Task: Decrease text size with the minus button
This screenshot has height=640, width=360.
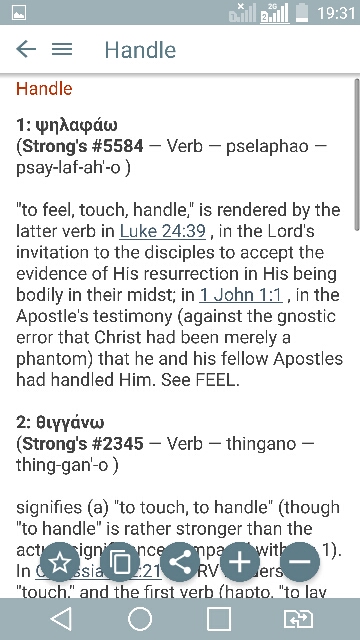Action: point(300,562)
